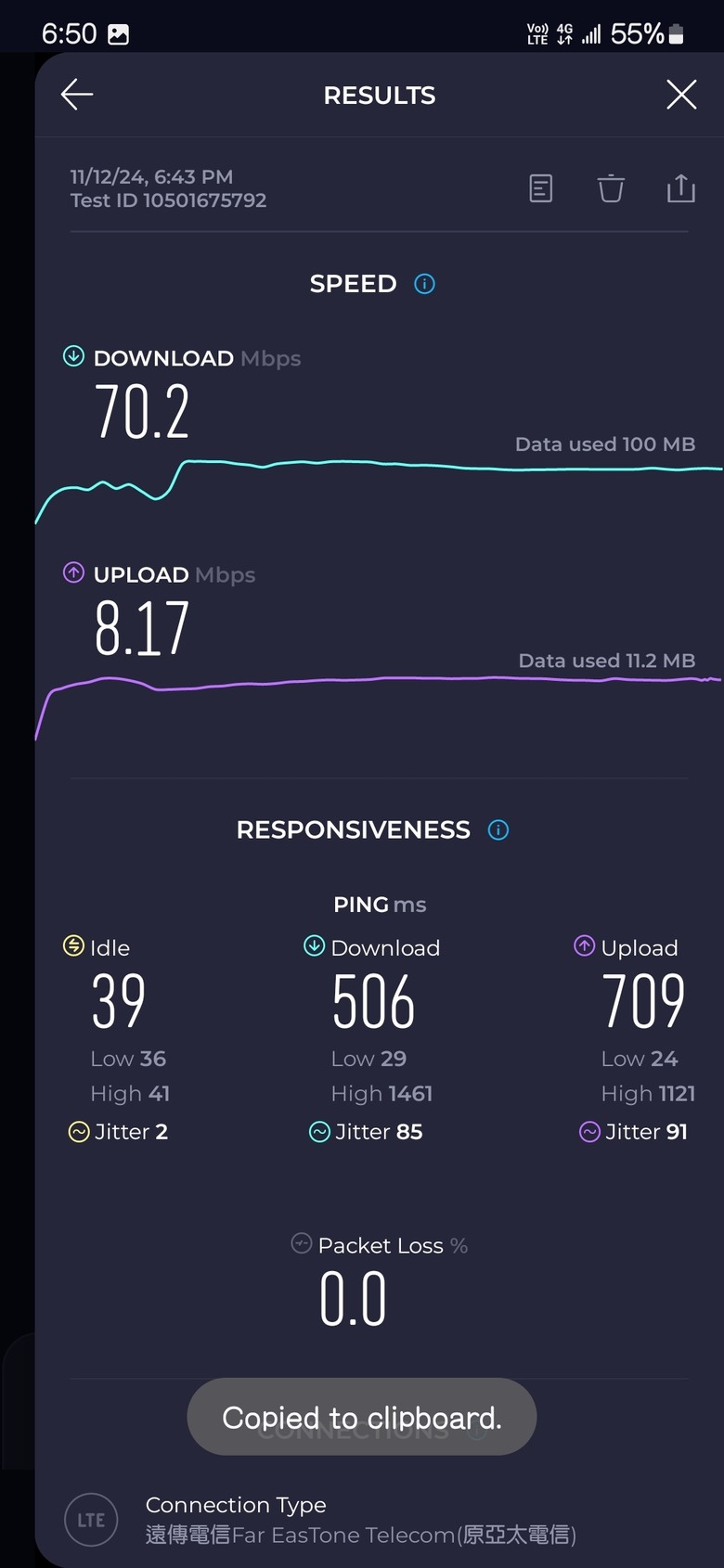The image size is (724, 1568).
Task: Open the Speed info icon
Action: coord(424,284)
